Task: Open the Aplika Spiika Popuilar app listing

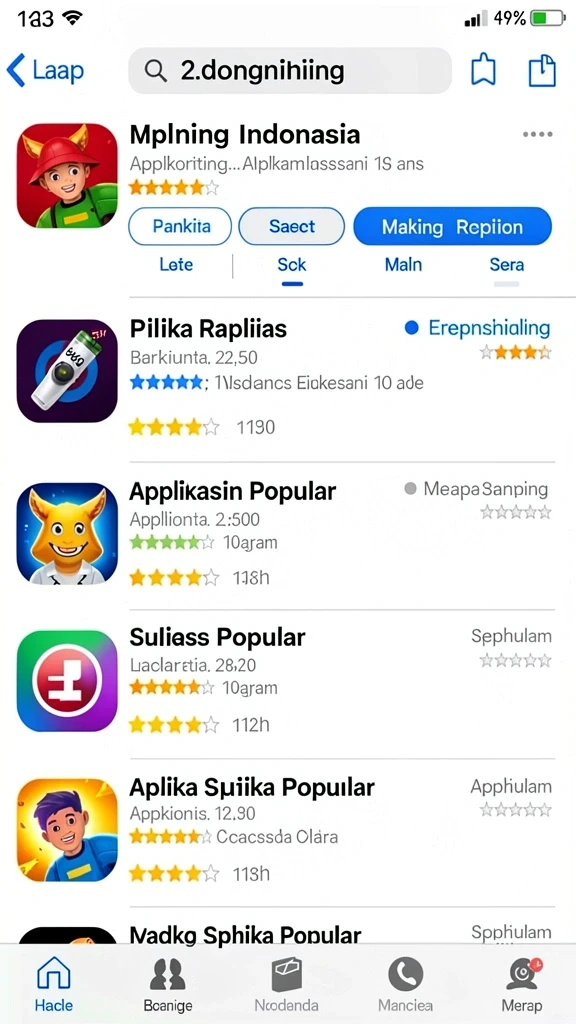Action: pyautogui.click(x=285, y=831)
